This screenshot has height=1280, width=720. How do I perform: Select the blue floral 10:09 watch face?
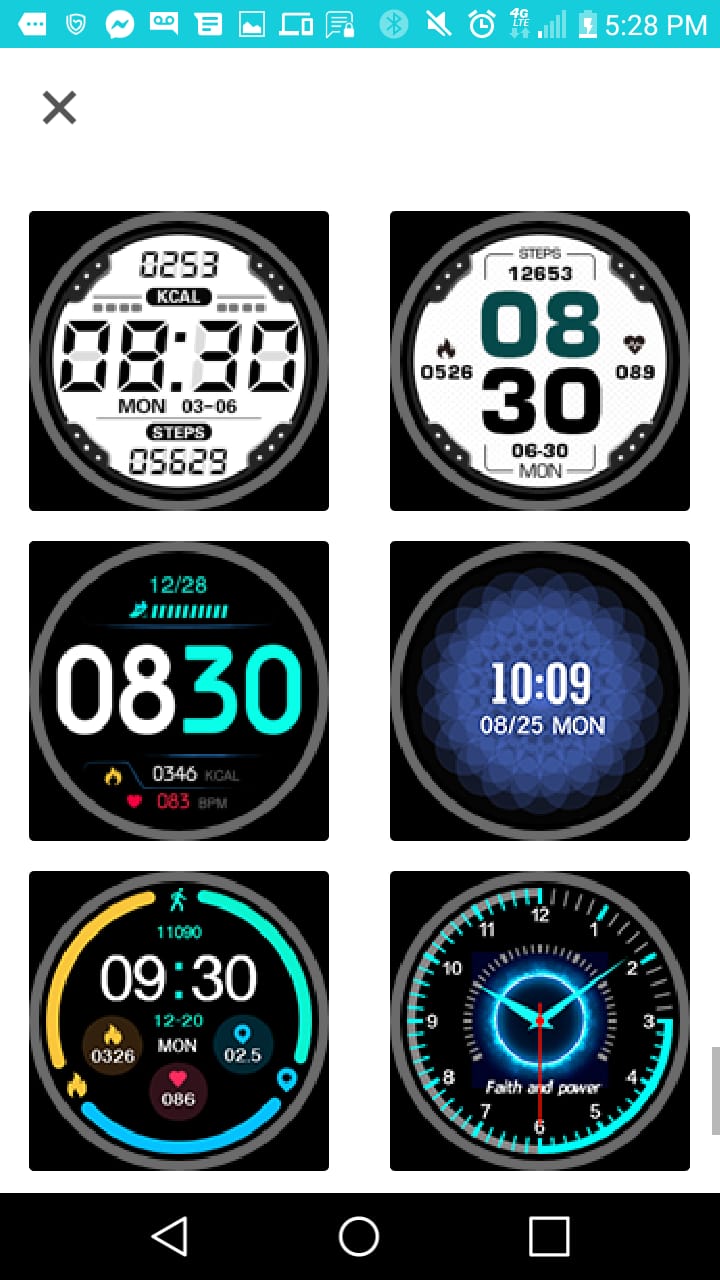click(x=540, y=691)
